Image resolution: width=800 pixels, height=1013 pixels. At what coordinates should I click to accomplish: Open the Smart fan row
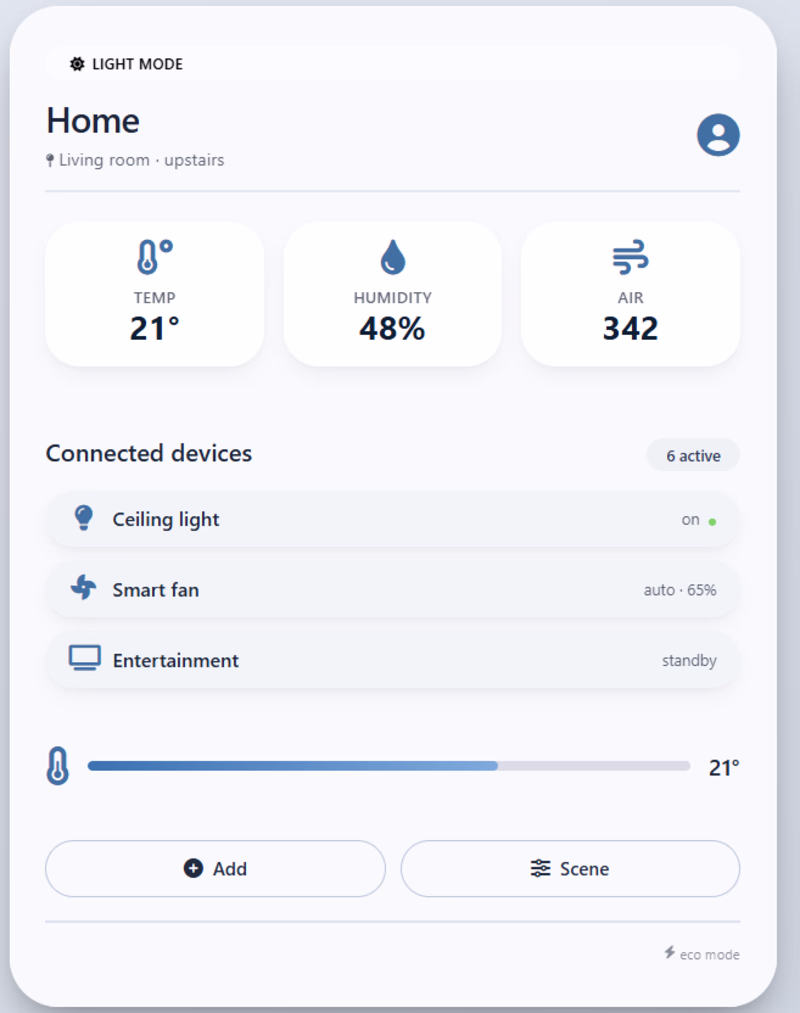coord(392,590)
